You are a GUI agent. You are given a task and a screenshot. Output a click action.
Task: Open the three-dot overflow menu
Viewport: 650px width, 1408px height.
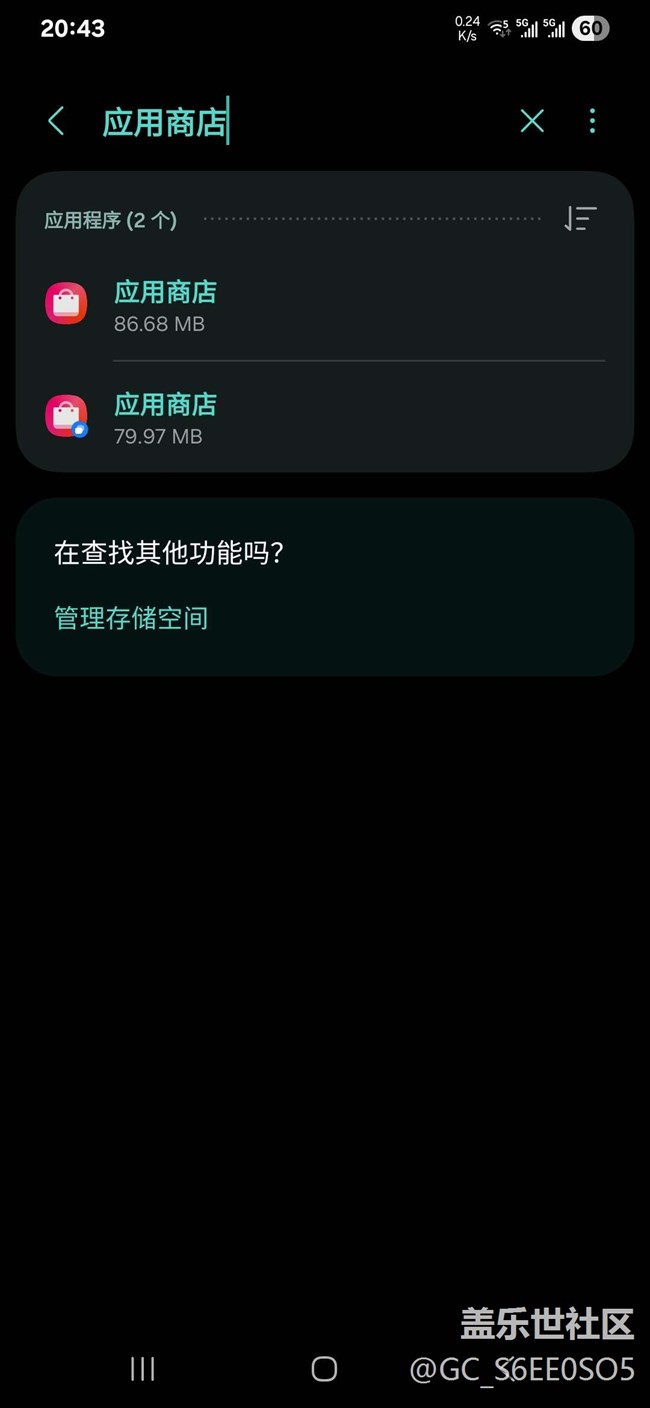592,122
